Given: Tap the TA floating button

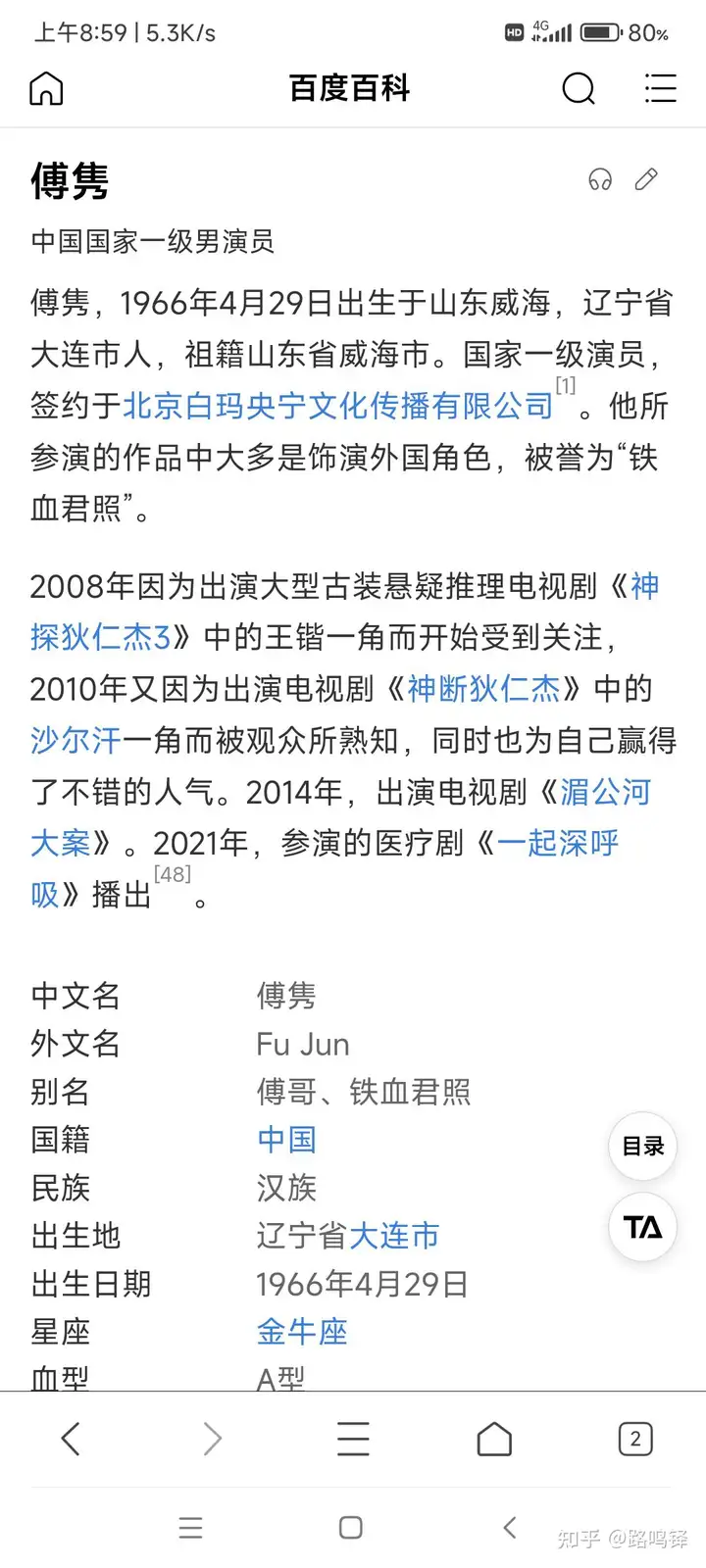Looking at the screenshot, I should coord(643,1227).
